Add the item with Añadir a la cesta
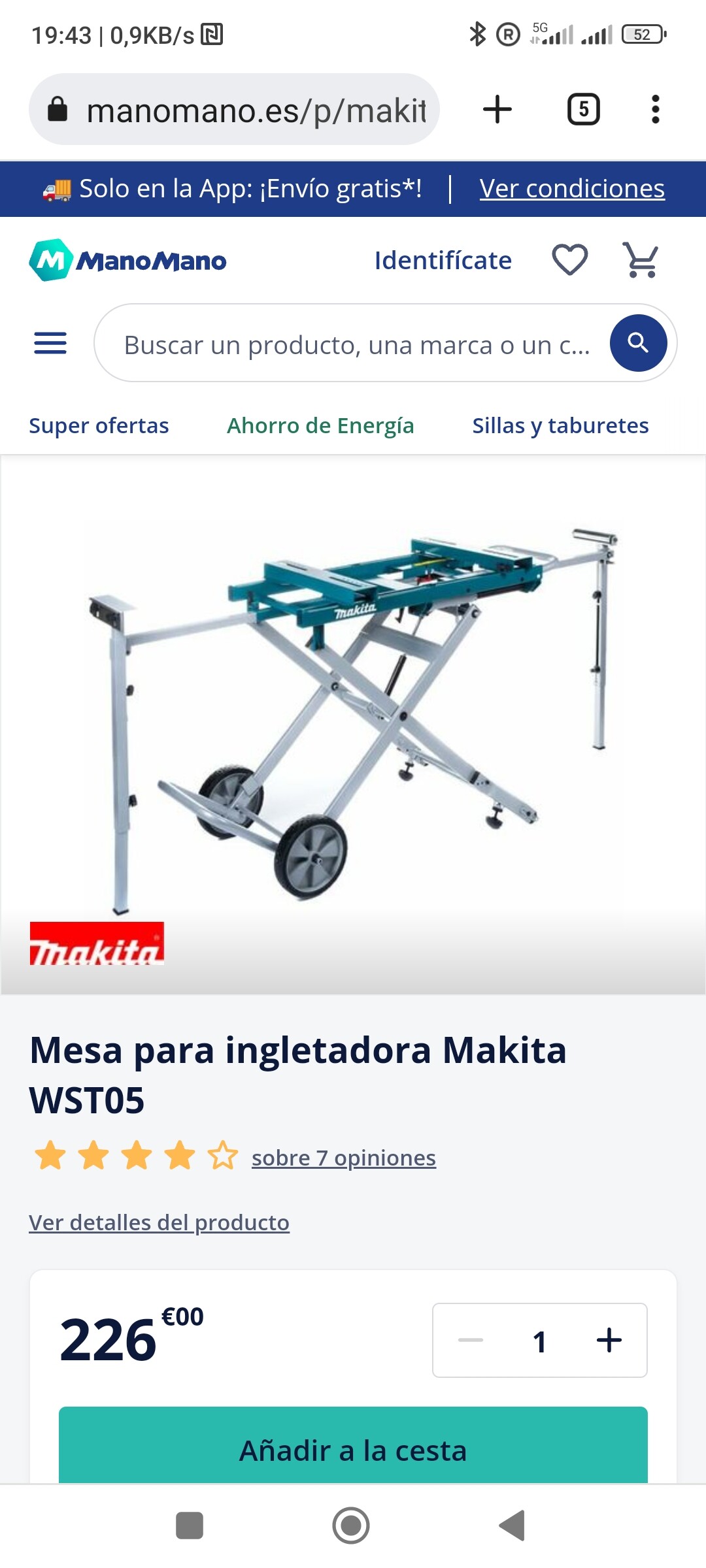Viewport: 706px width, 1568px height. point(353,1446)
